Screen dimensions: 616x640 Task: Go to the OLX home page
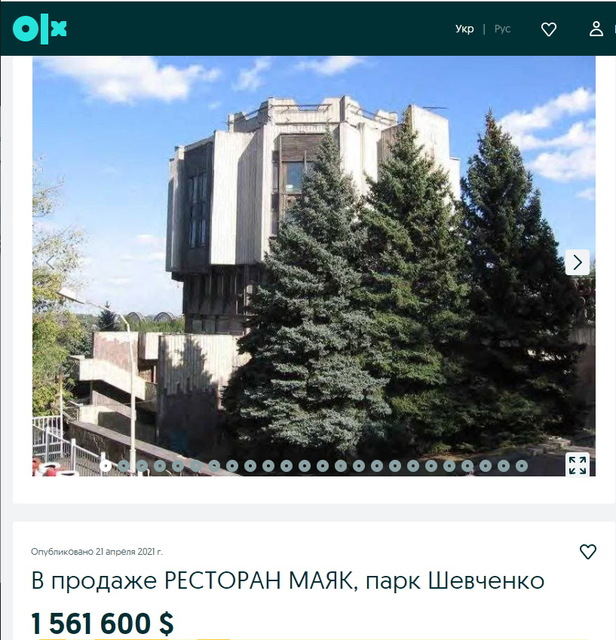point(40,28)
